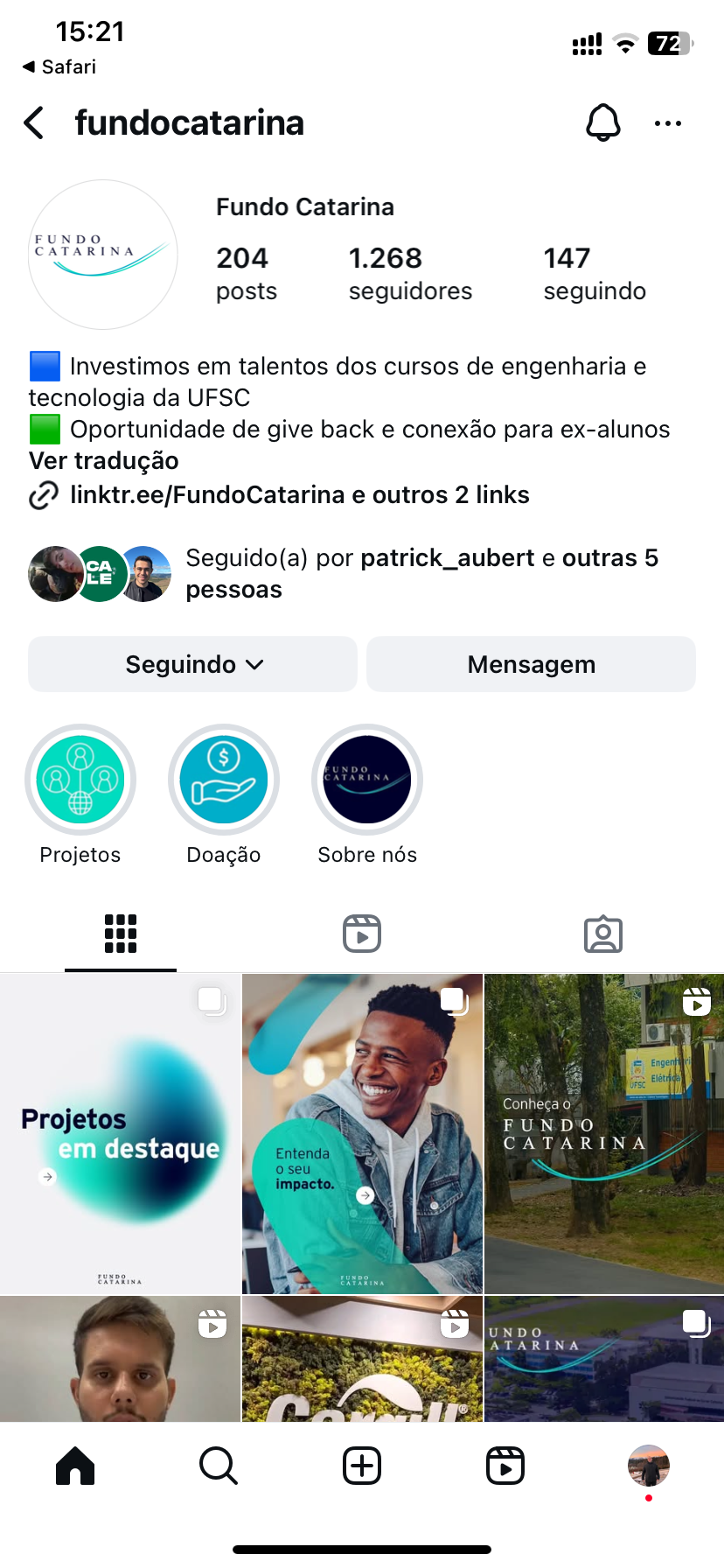Send a message with the Mensagem button
Screen dimensions: 724x1568
[x=531, y=665]
